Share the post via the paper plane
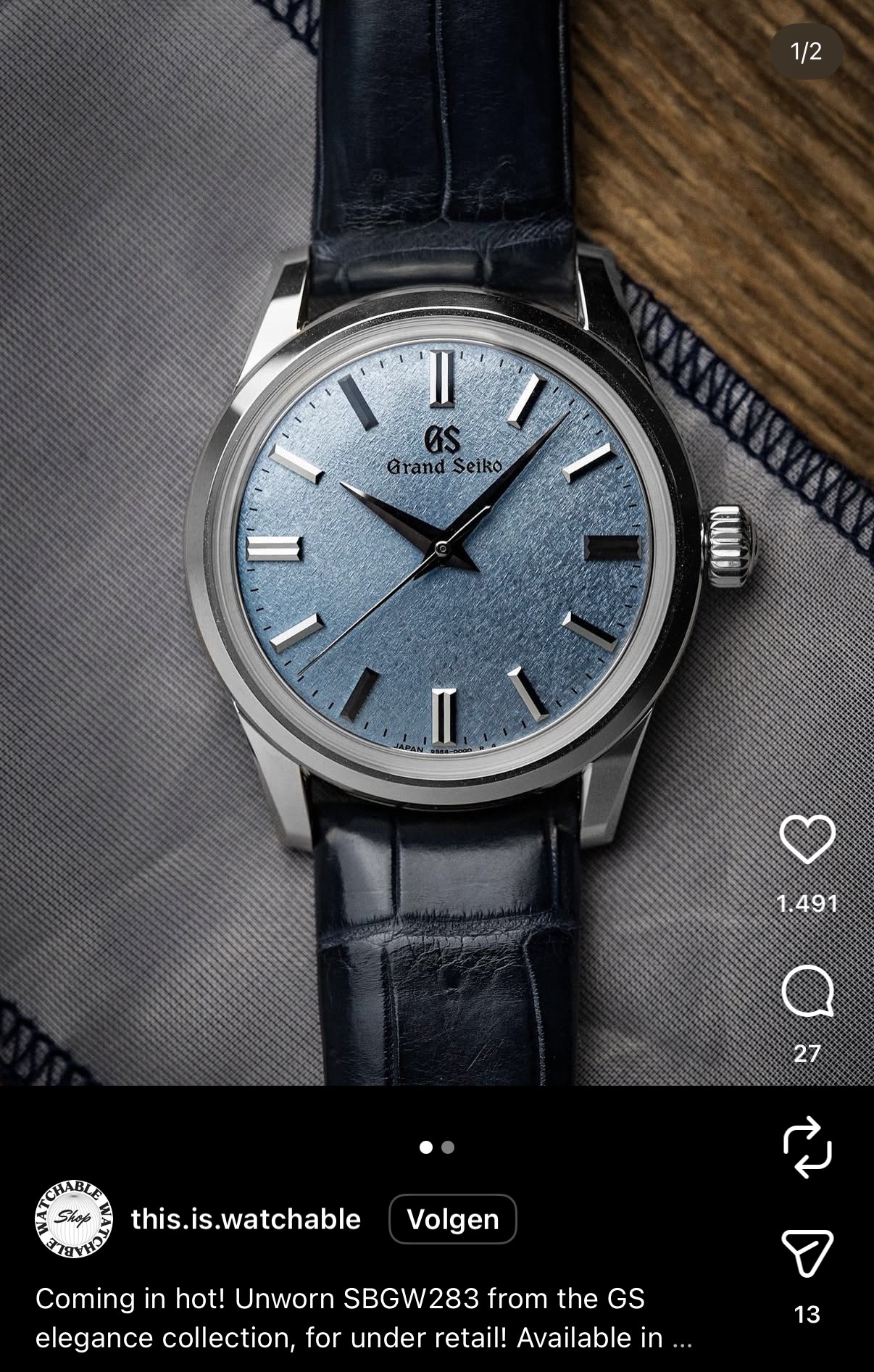 [807, 1252]
